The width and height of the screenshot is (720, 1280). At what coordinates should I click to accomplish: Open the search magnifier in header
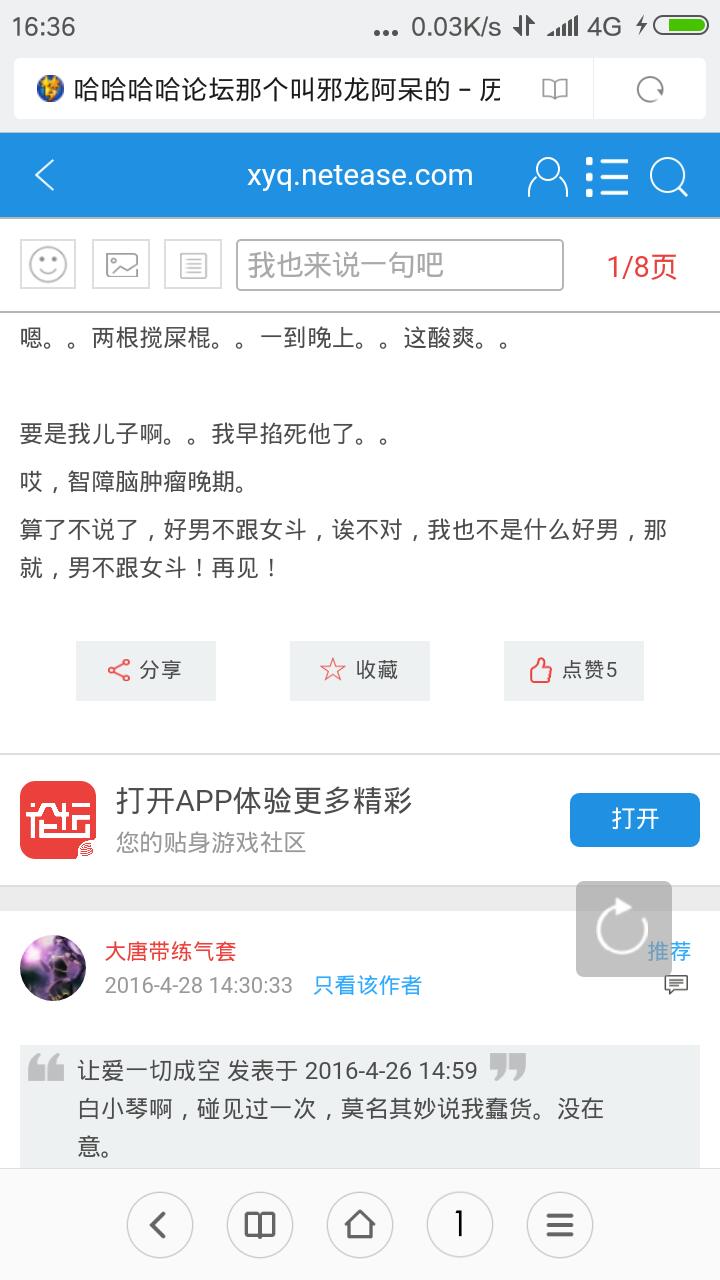click(668, 177)
